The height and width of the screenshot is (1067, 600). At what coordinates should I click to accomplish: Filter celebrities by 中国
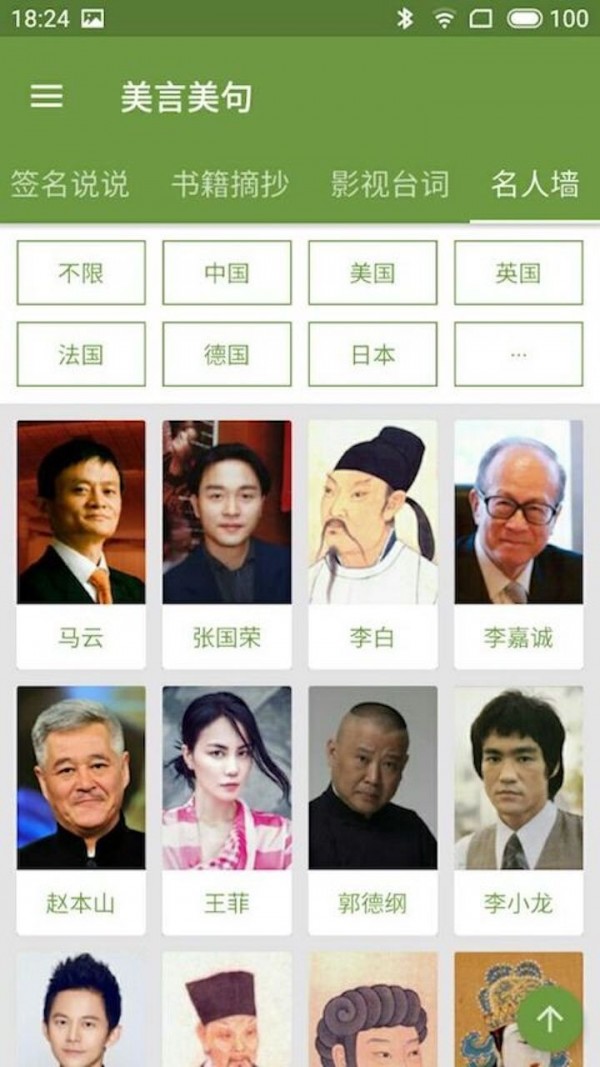227,273
